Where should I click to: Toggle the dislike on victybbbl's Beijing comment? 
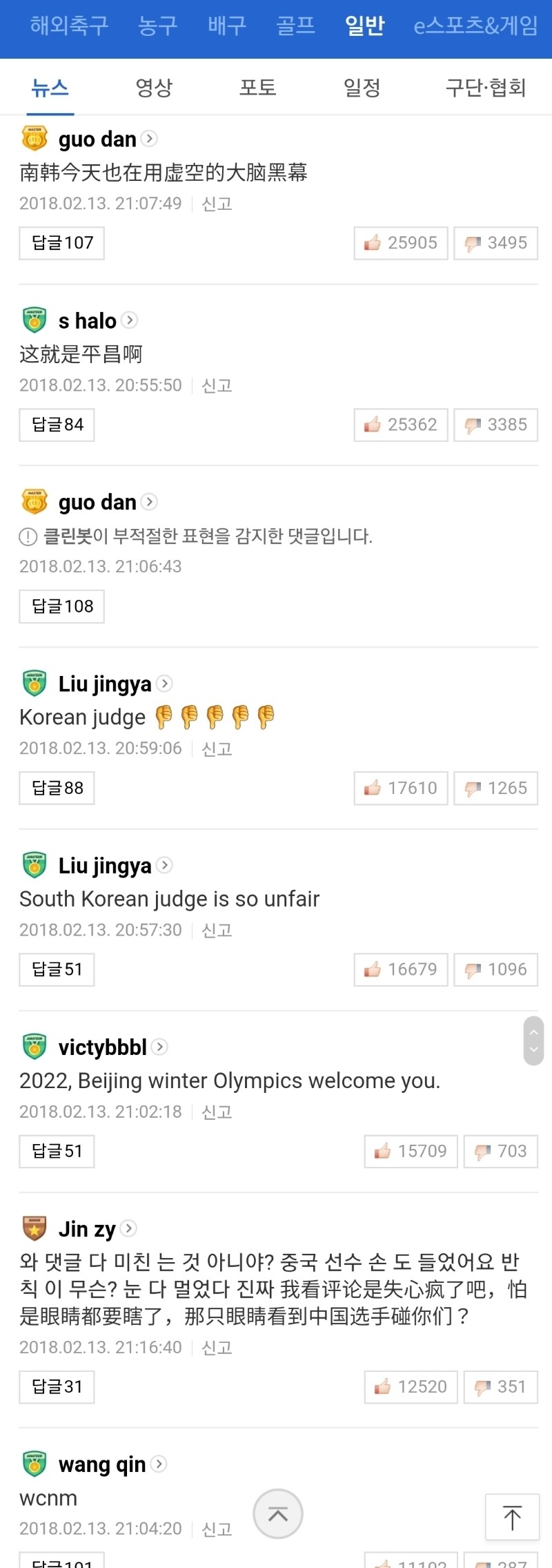click(x=501, y=1151)
